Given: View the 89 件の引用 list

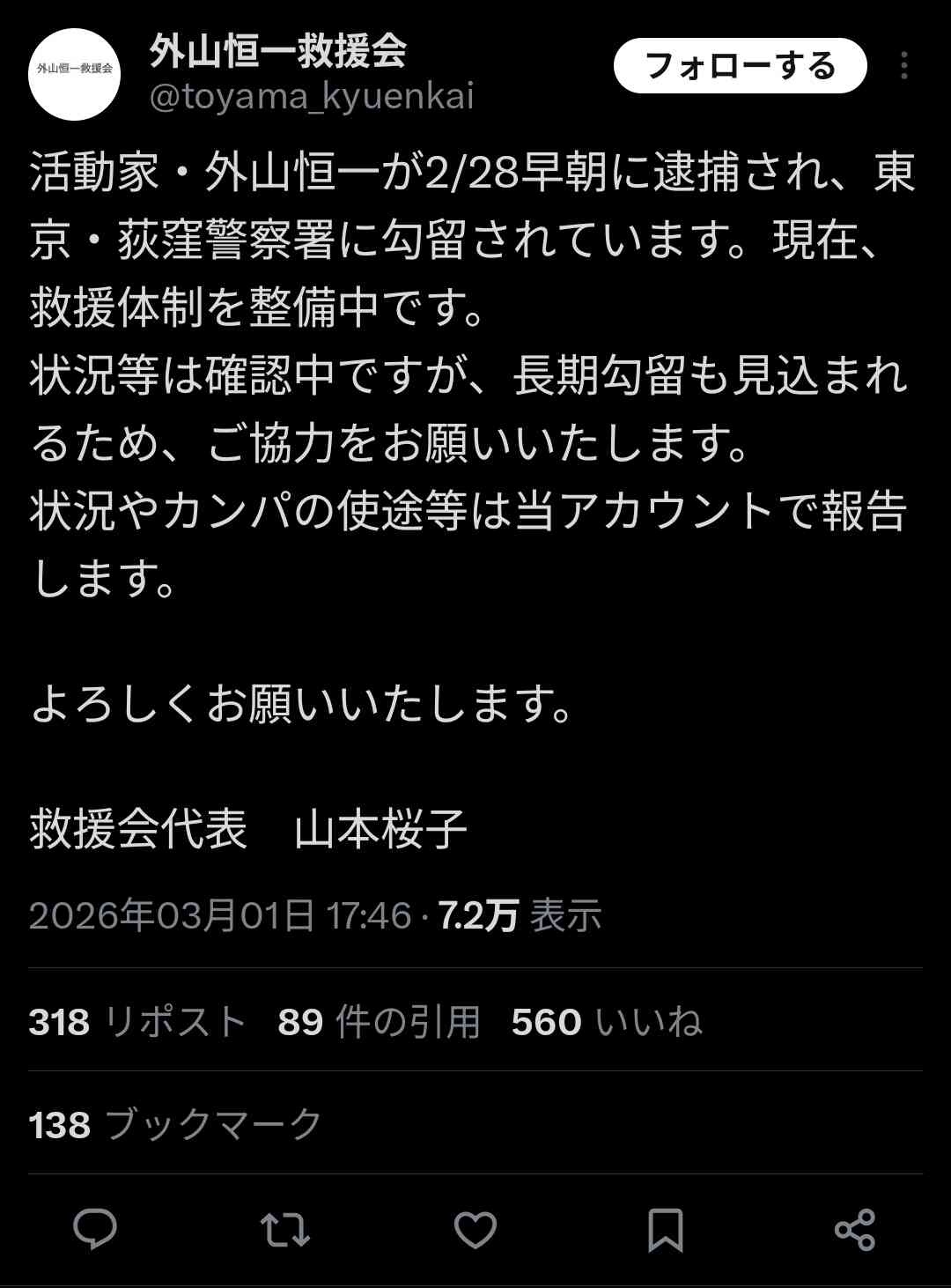Looking at the screenshot, I should point(379,1022).
